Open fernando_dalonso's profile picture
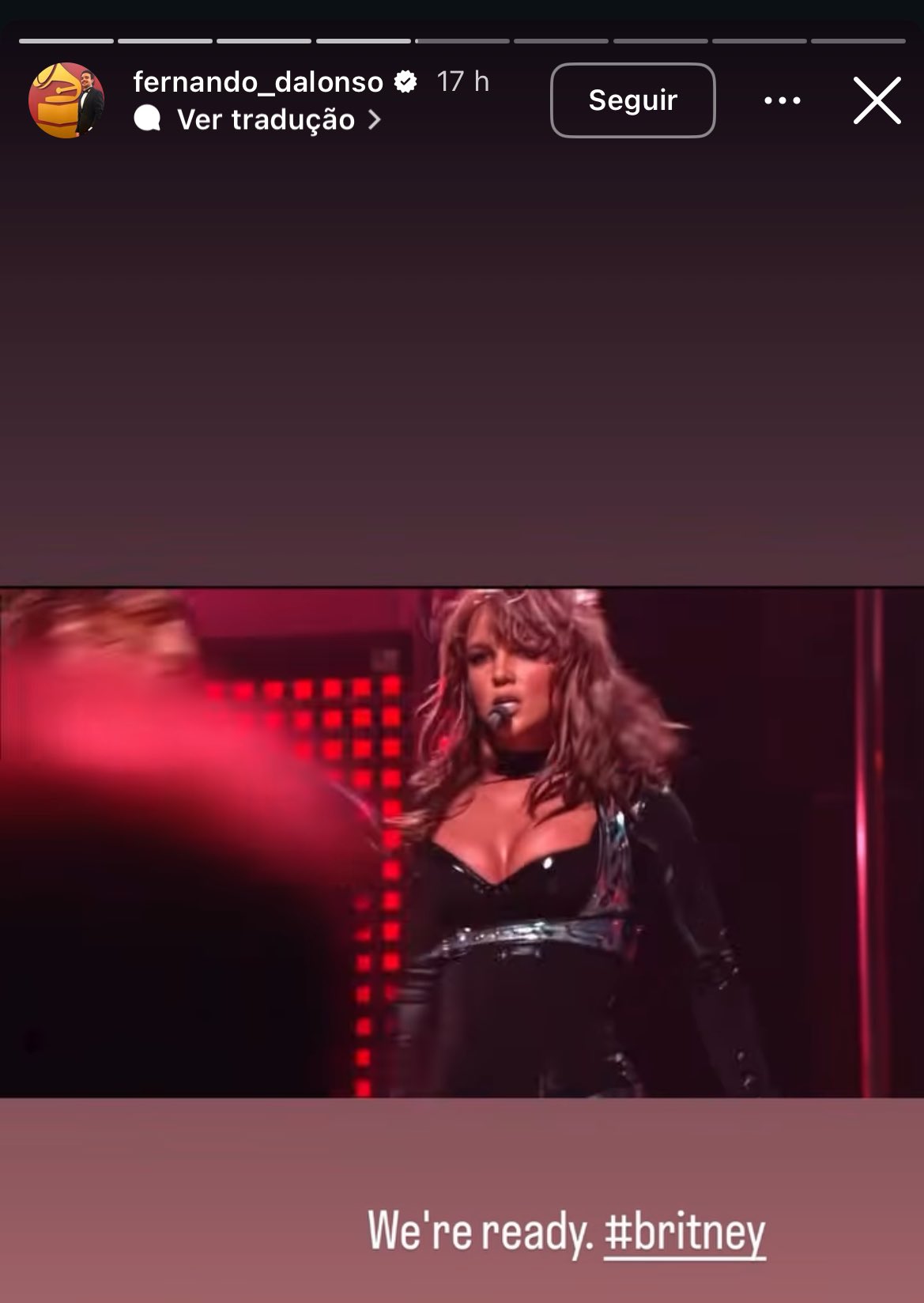The height and width of the screenshot is (1303, 924). [x=66, y=100]
